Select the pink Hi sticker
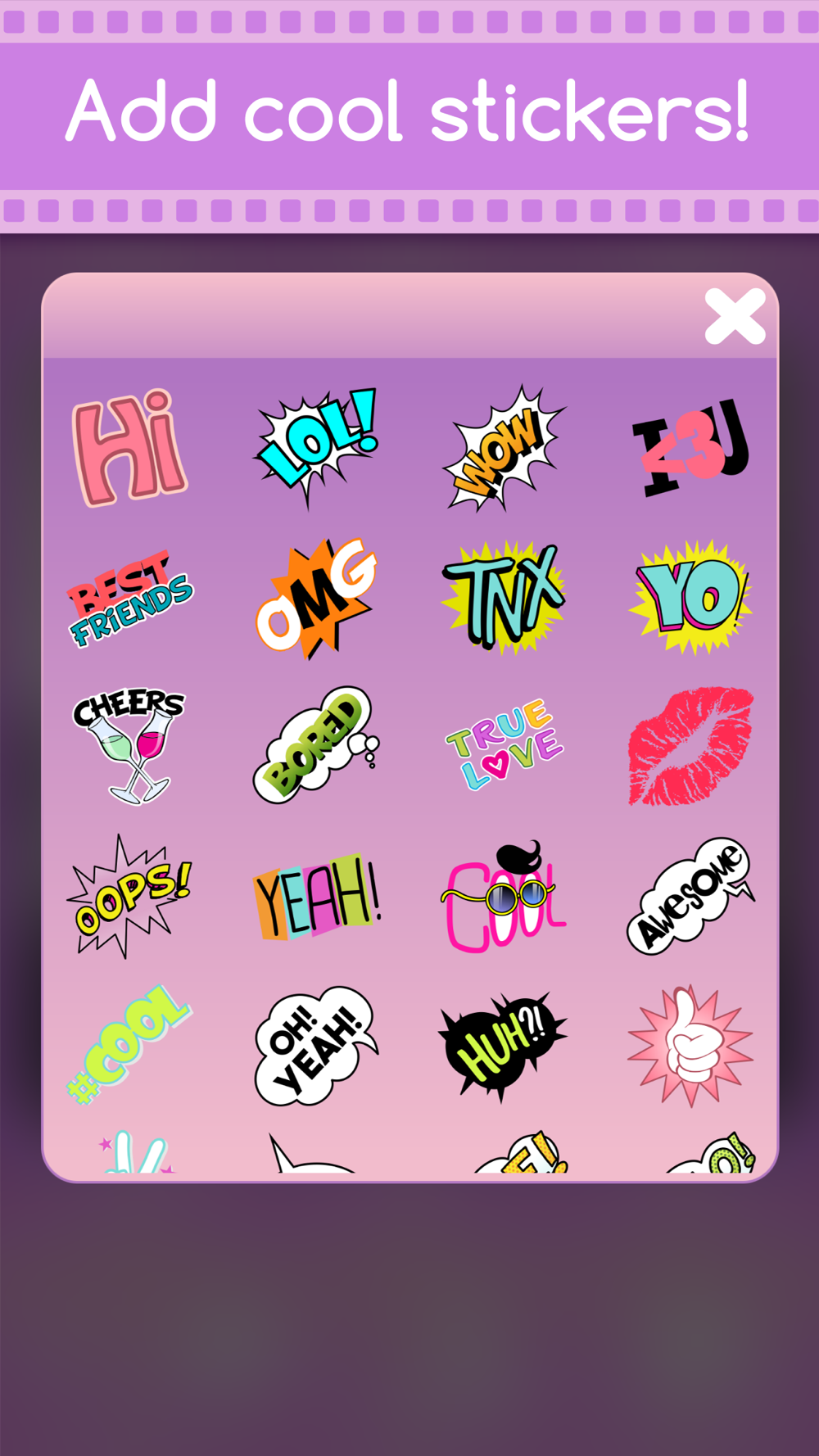819x1456 pixels. (130, 448)
